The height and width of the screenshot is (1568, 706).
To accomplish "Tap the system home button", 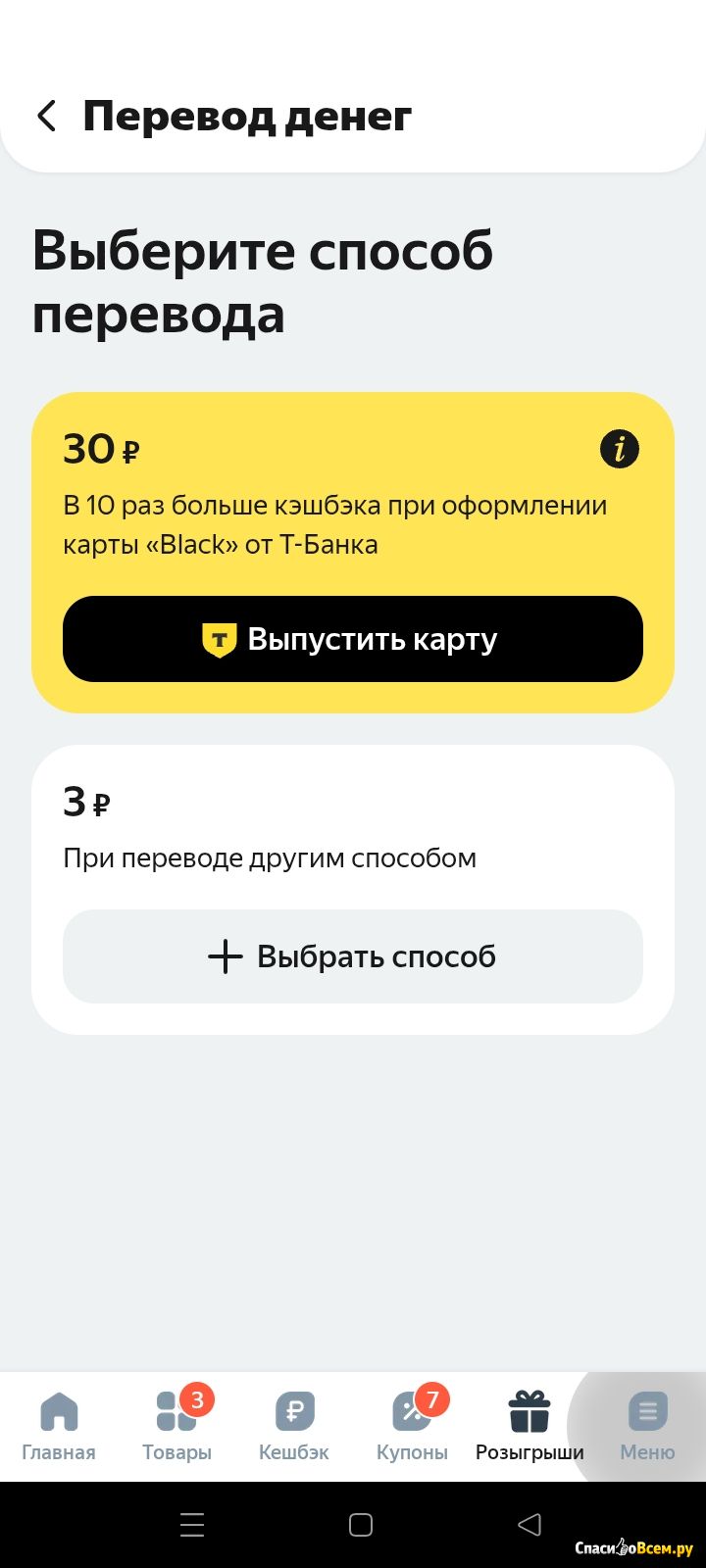I will 361,1525.
